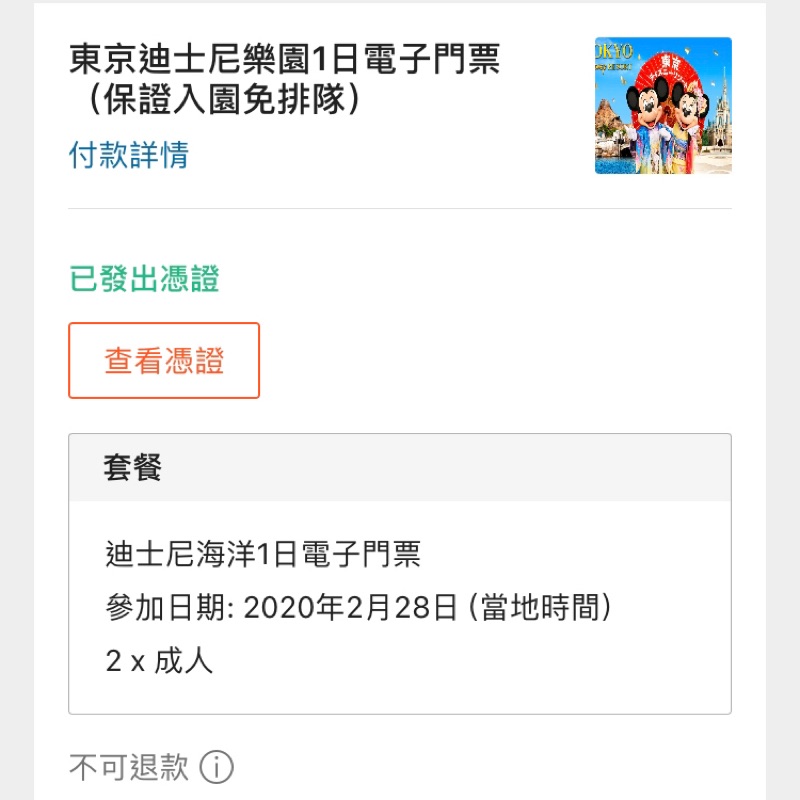Open the Tokyo Disney ticket thumbnail image
Screen dimensions: 800x800
tap(663, 106)
